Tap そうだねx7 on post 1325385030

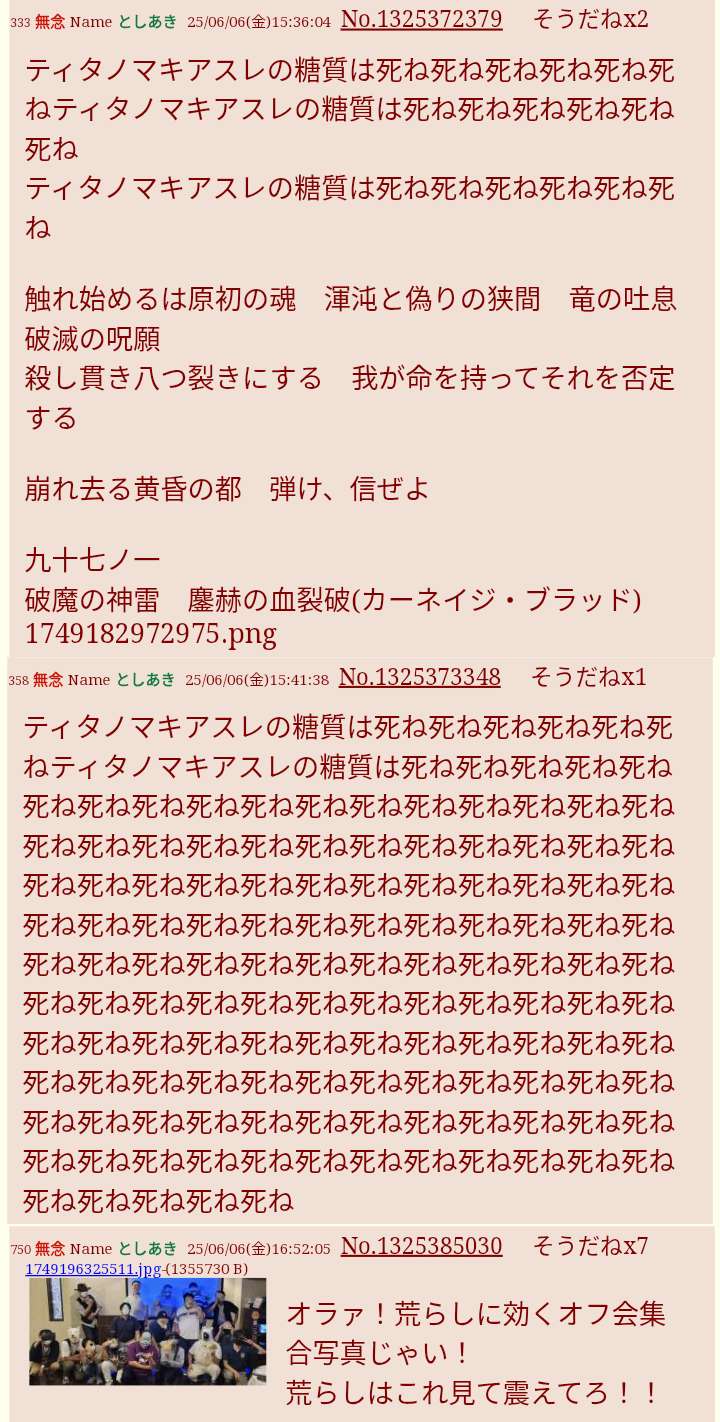(x=590, y=1246)
